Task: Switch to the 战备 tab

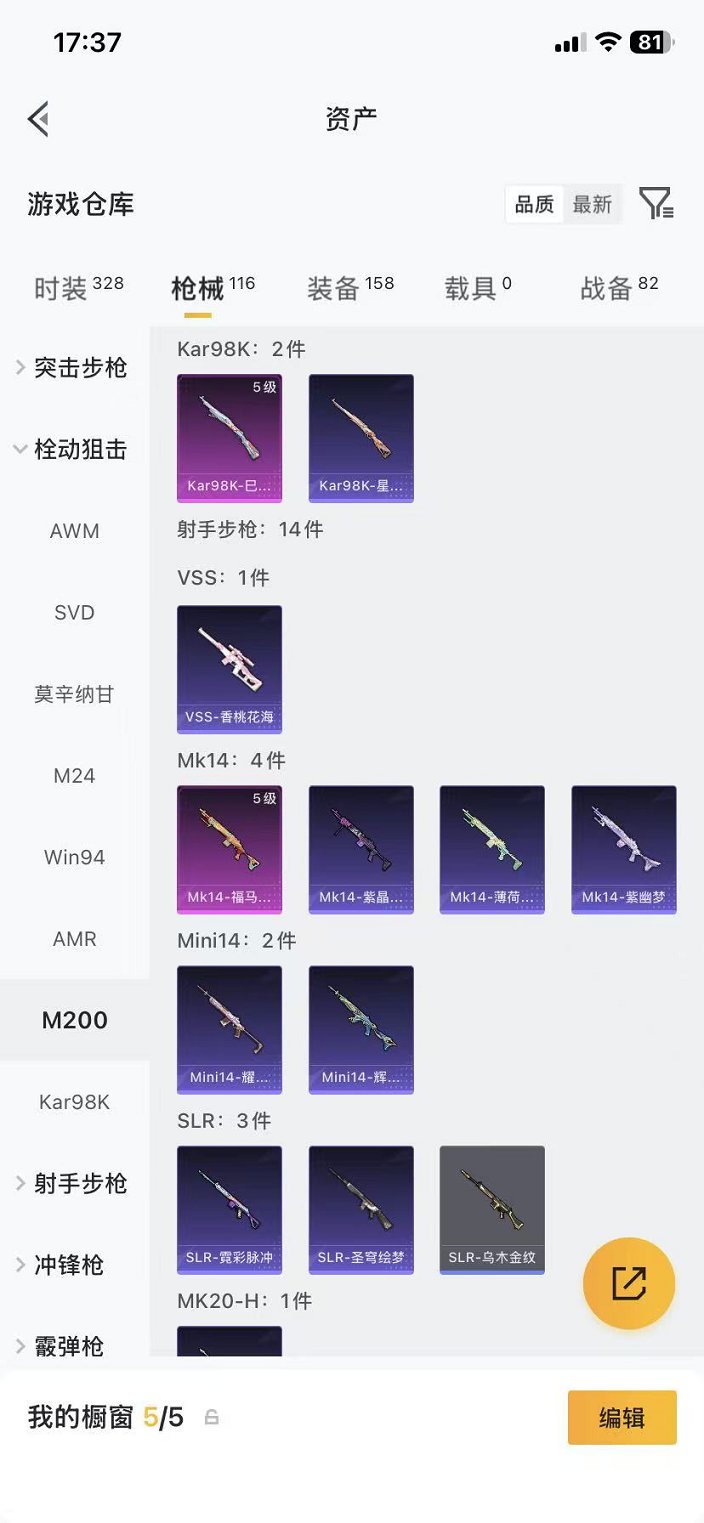Action: (x=619, y=289)
